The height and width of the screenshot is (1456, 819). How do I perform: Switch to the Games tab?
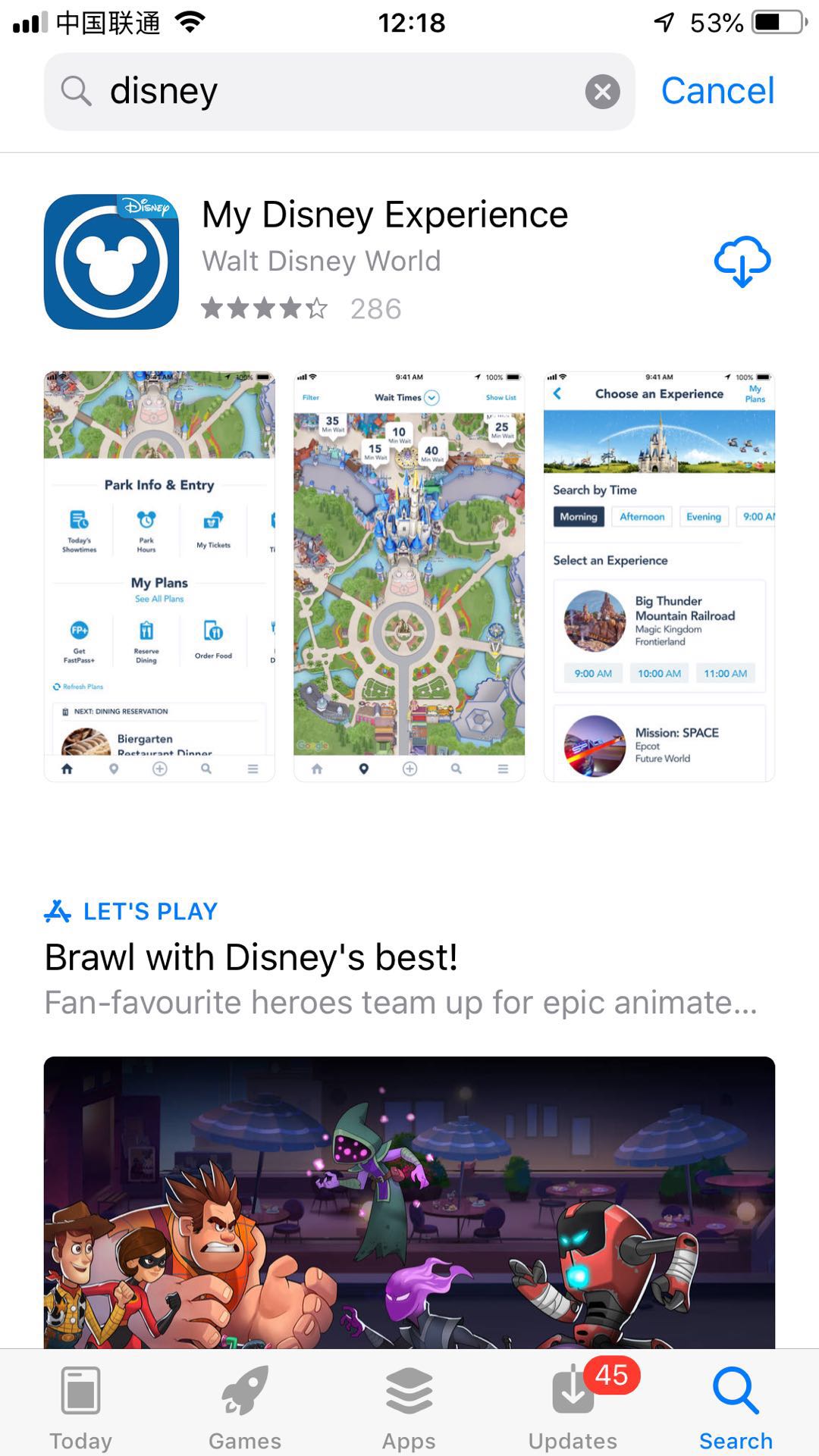point(245,1407)
